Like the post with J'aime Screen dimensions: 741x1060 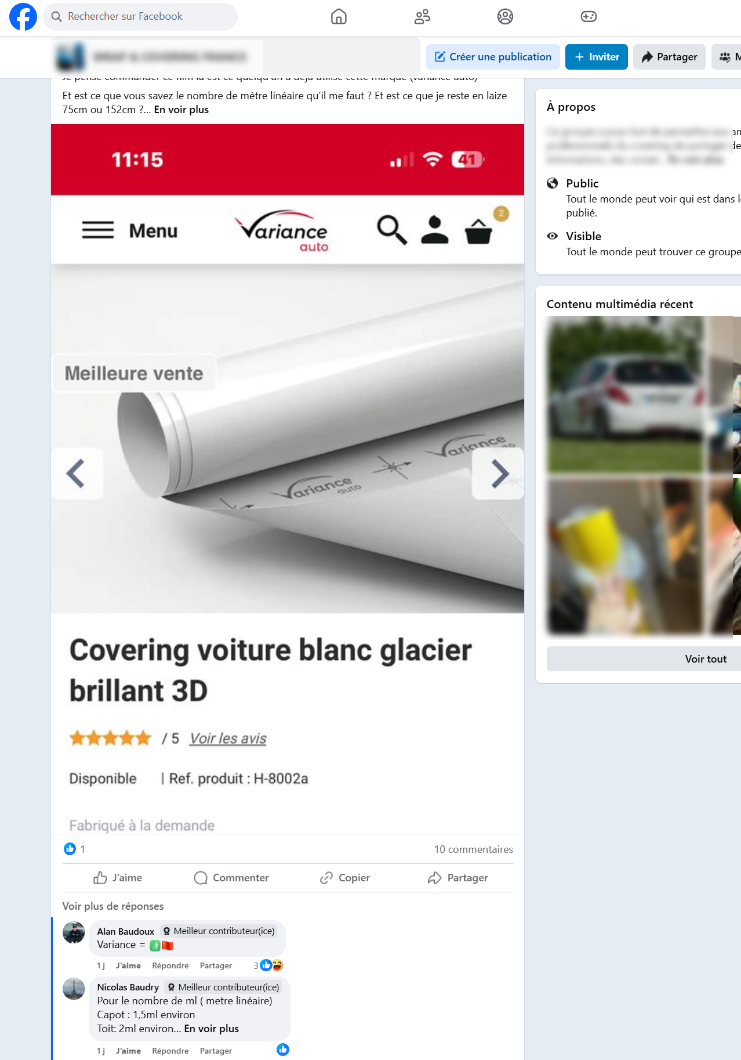click(x=118, y=878)
